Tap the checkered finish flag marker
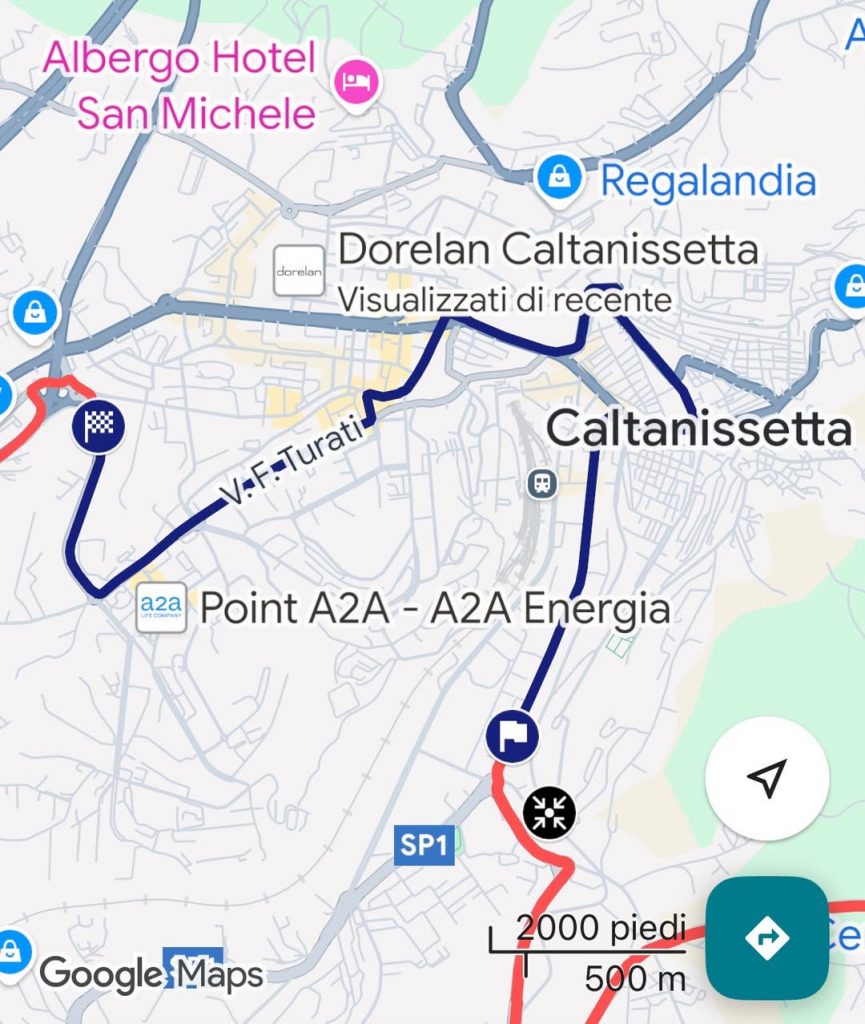Viewport: 865px width, 1024px height. click(99, 428)
